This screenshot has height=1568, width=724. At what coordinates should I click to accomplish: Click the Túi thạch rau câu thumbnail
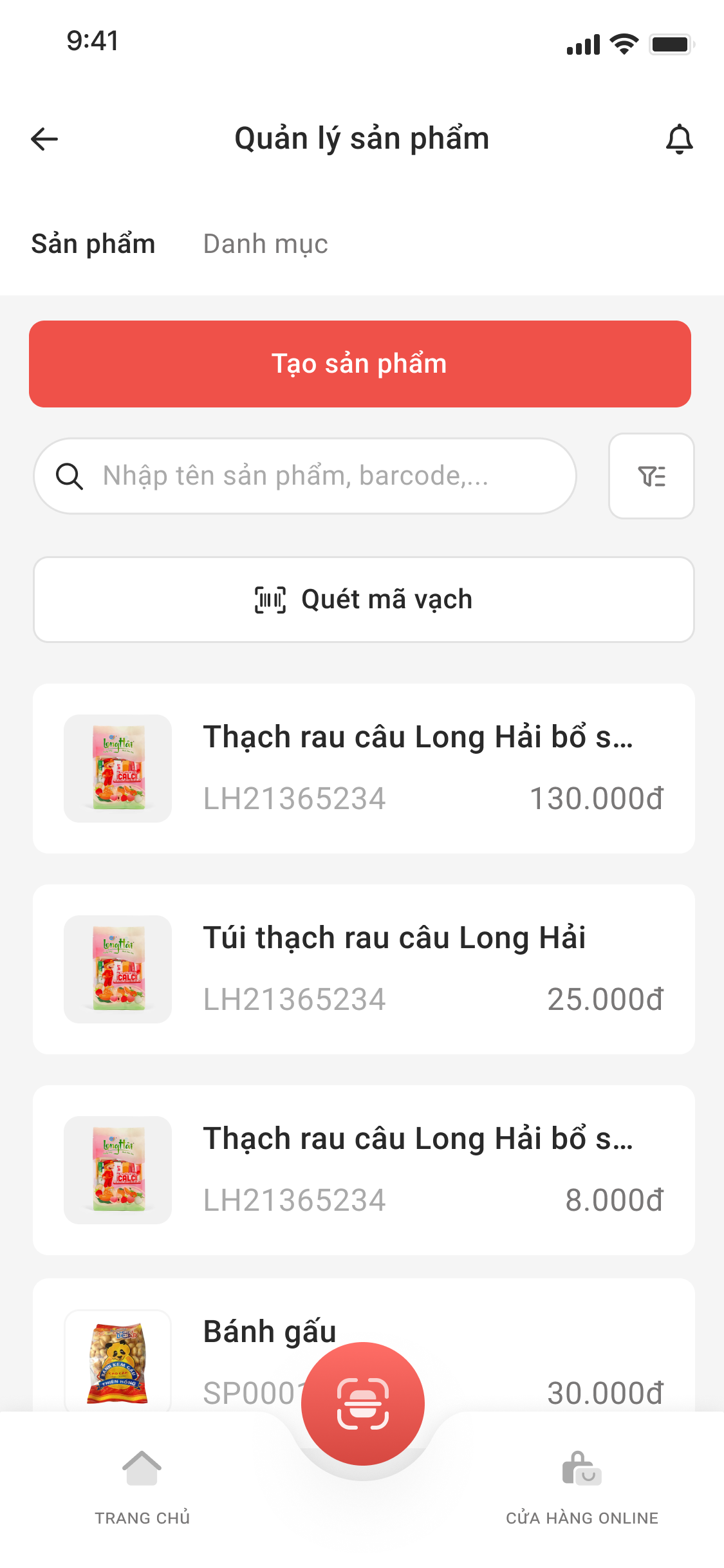(117, 968)
